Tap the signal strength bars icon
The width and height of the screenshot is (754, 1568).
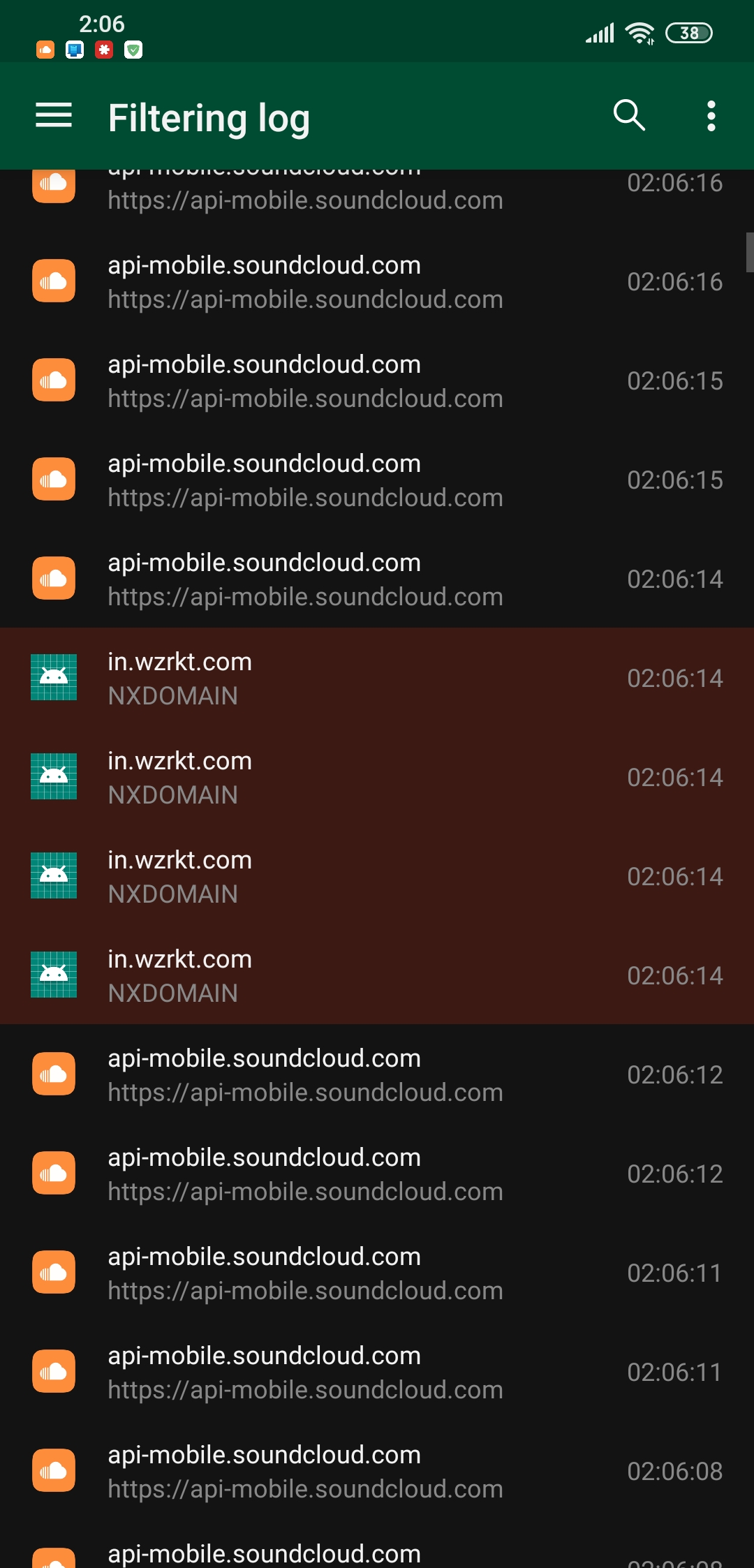[599, 31]
